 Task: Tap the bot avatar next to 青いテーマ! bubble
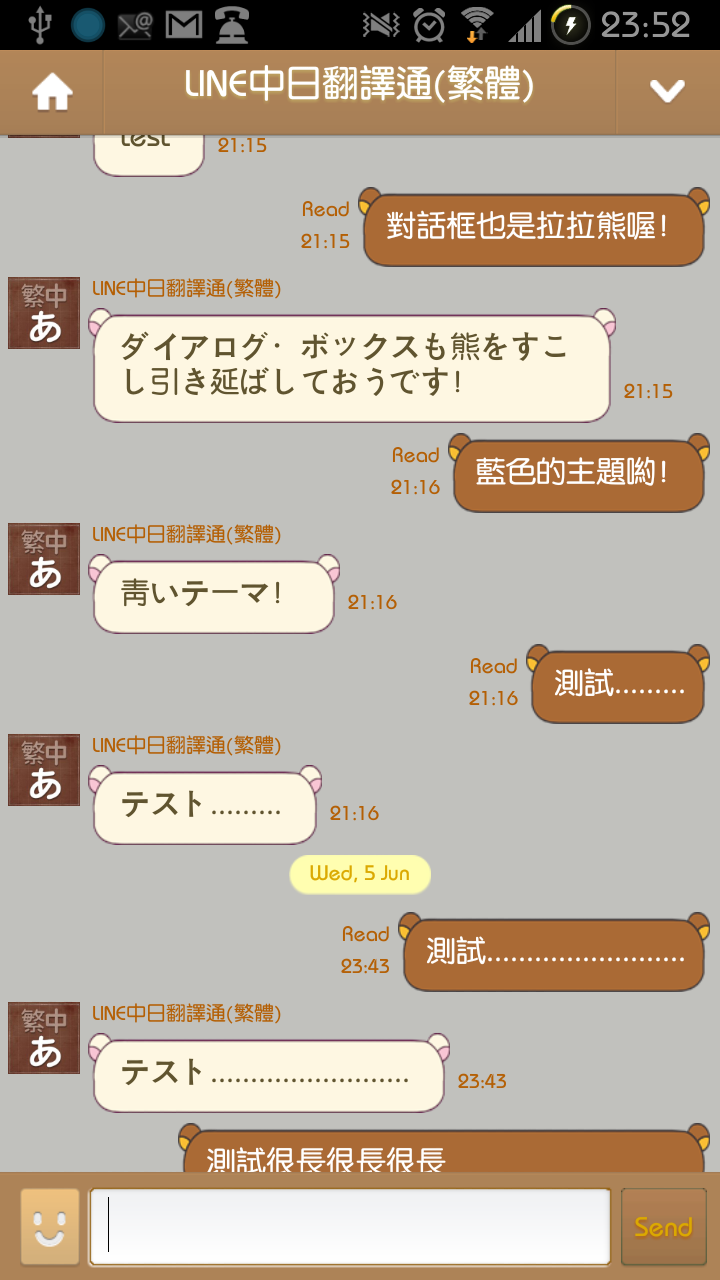pyautogui.click(x=43, y=560)
